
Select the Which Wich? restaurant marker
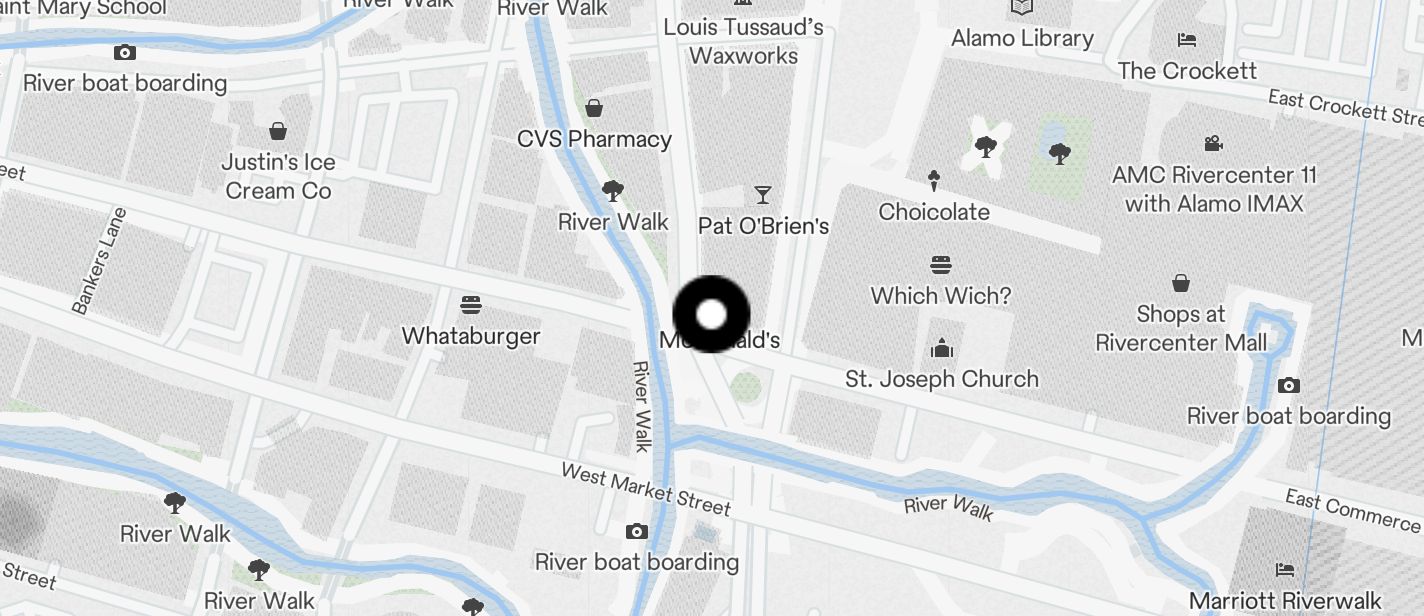click(x=940, y=265)
